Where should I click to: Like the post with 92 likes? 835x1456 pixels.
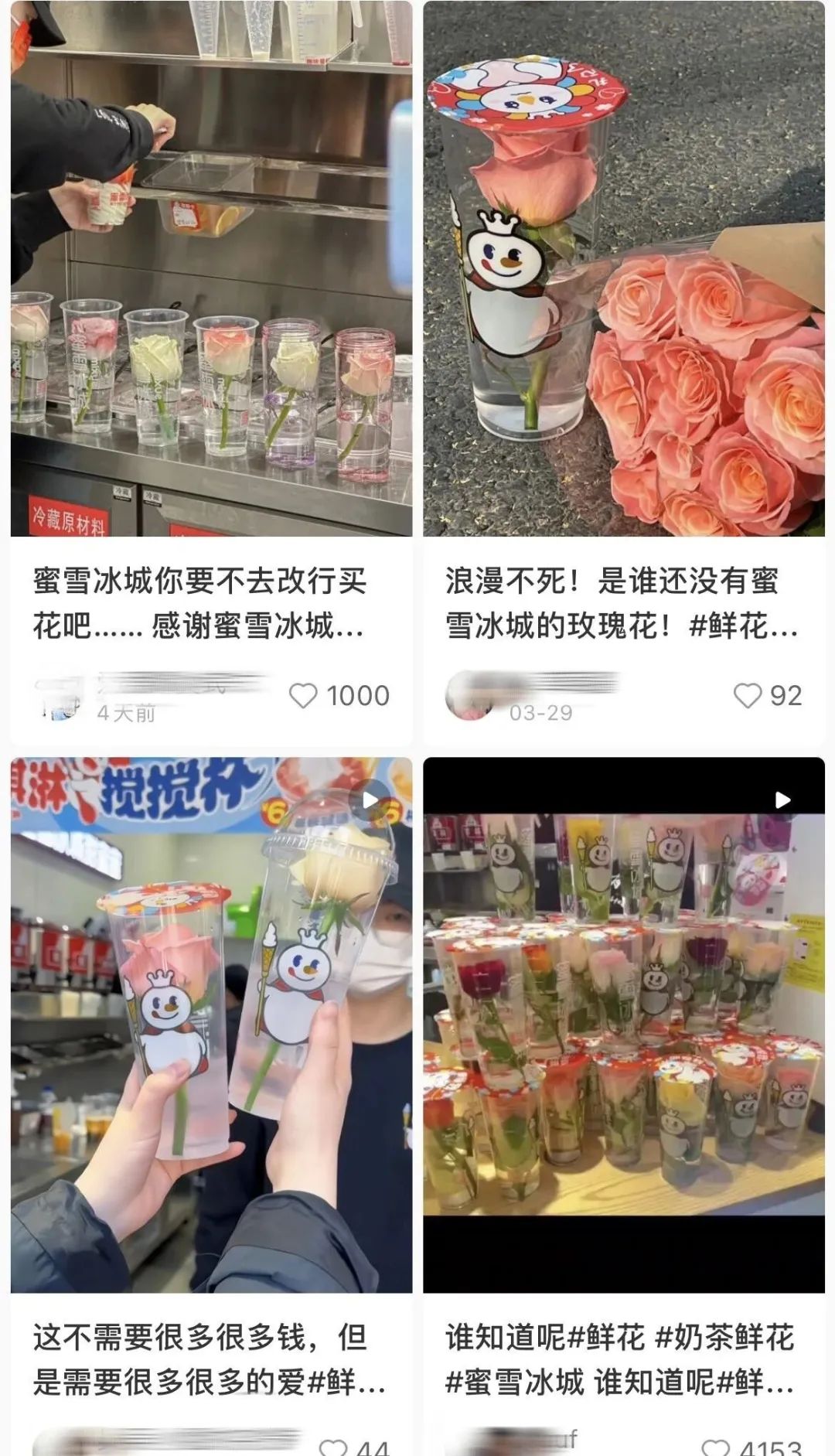(747, 696)
